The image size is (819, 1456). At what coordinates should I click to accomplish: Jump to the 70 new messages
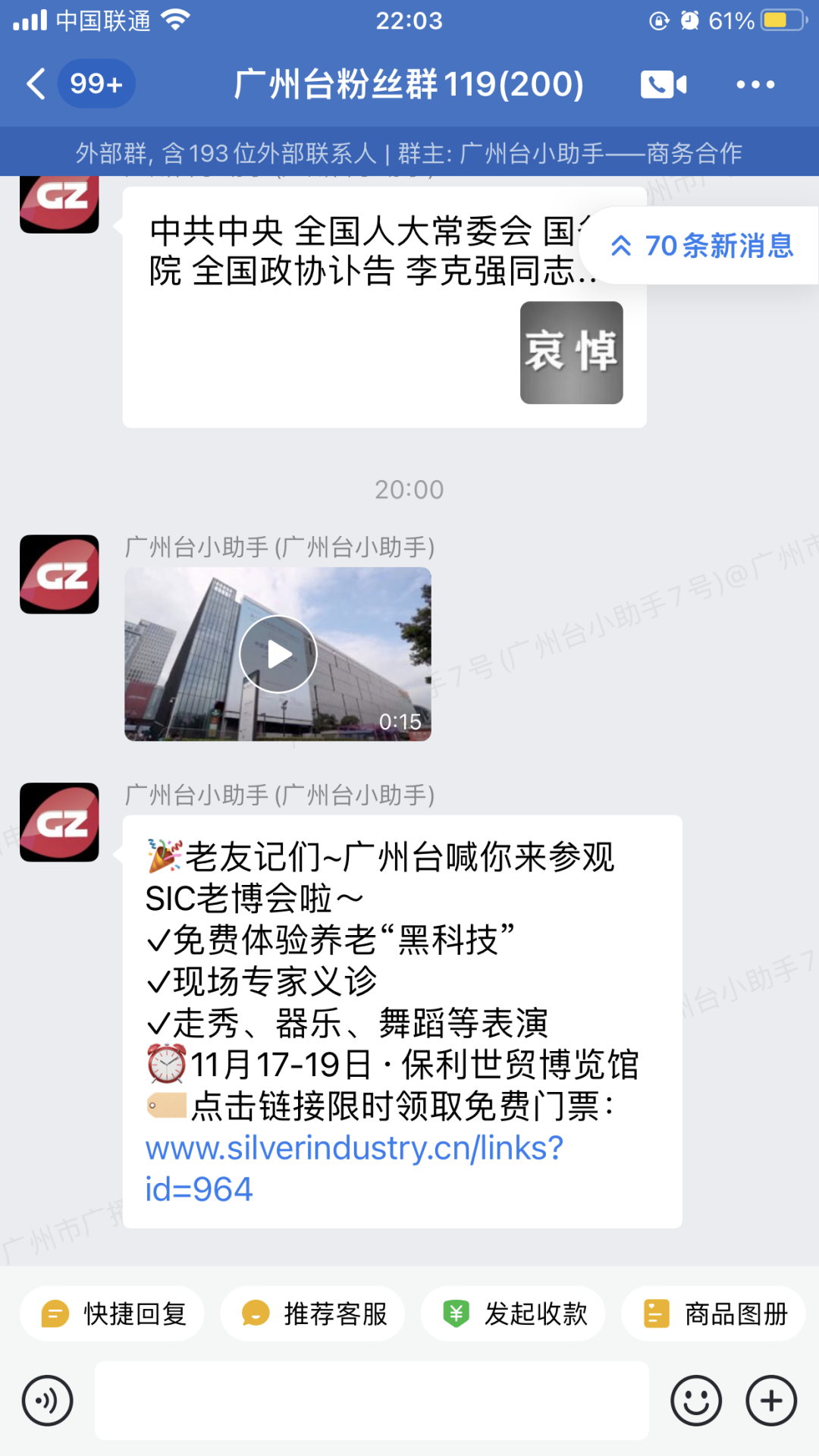pos(702,246)
